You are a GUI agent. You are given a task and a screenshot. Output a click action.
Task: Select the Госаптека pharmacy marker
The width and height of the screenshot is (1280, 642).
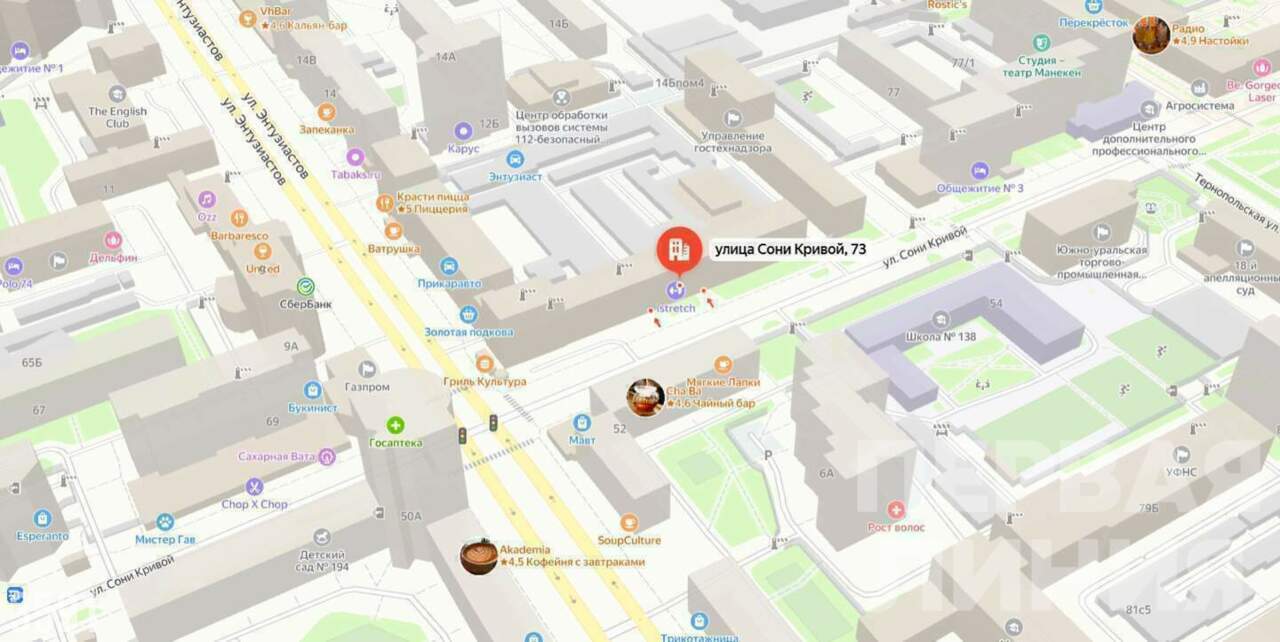click(396, 425)
